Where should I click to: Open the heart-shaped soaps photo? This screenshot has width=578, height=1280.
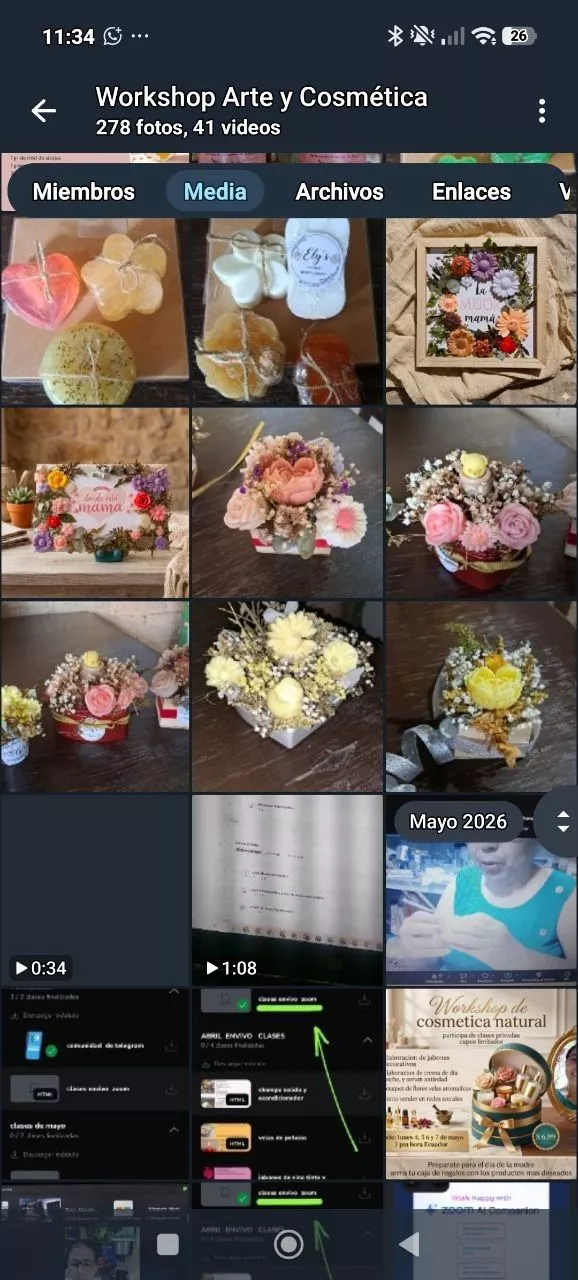(x=95, y=312)
